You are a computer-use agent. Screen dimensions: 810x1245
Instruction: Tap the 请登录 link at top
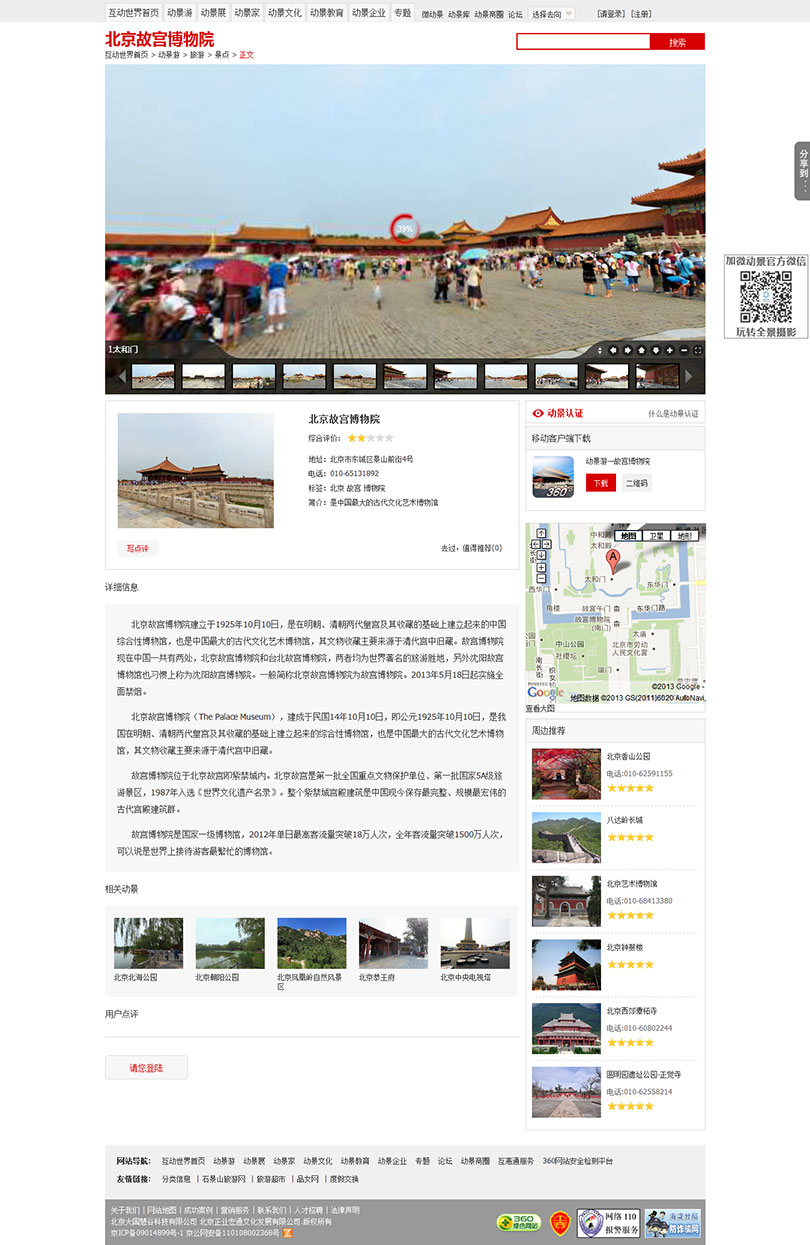(x=611, y=14)
